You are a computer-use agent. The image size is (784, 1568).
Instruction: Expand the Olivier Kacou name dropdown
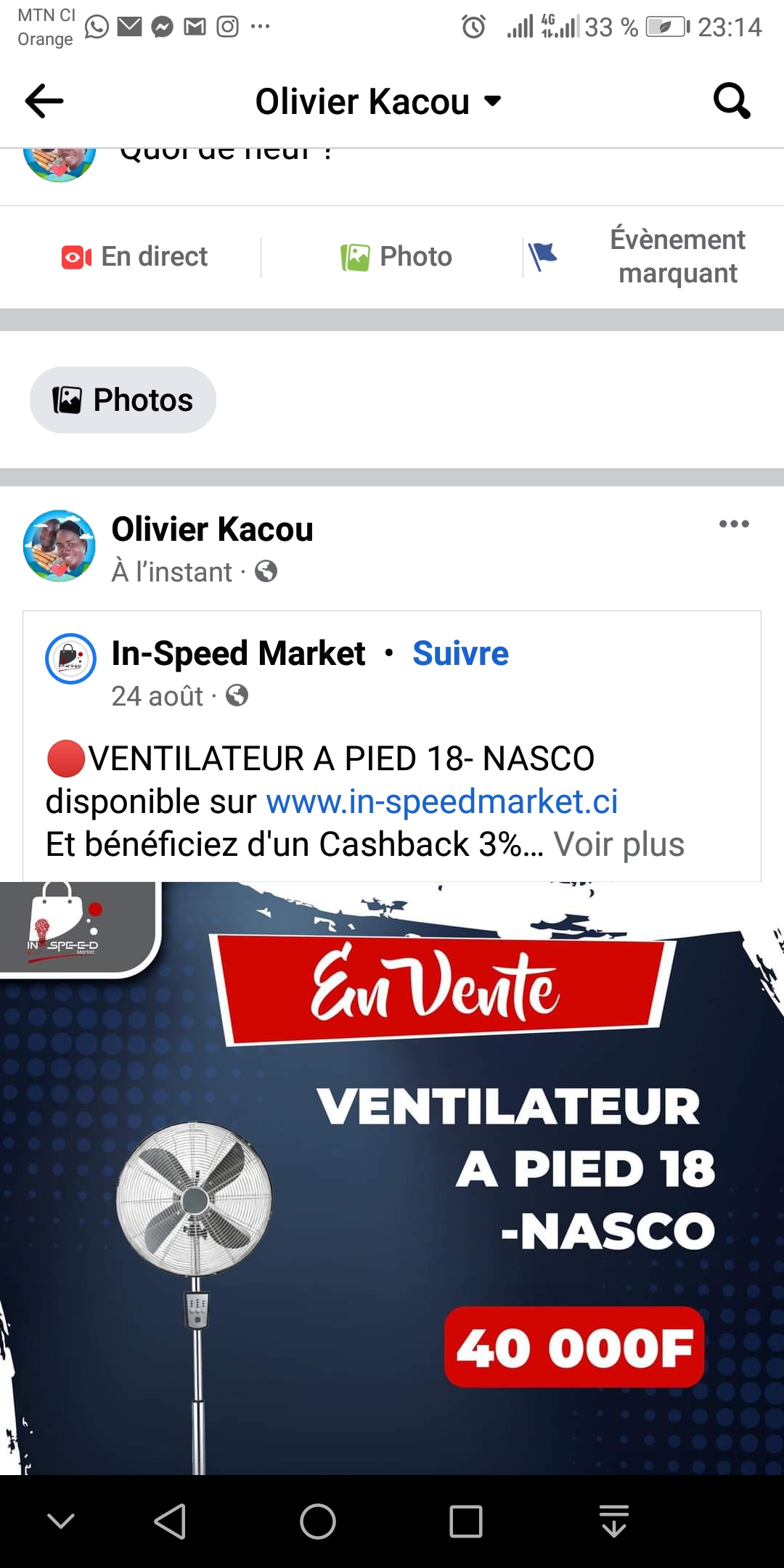click(x=492, y=101)
